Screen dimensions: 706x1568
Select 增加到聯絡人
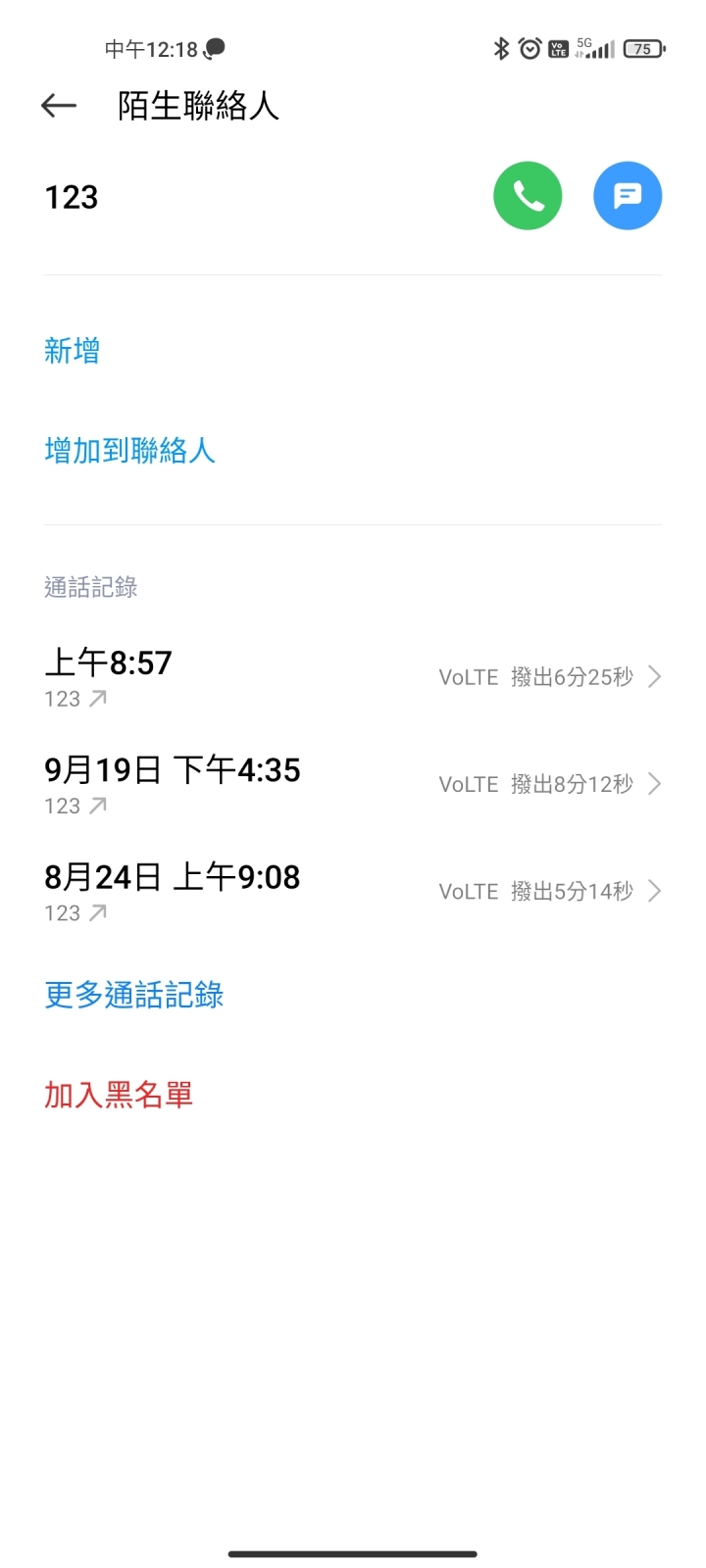pos(129,451)
